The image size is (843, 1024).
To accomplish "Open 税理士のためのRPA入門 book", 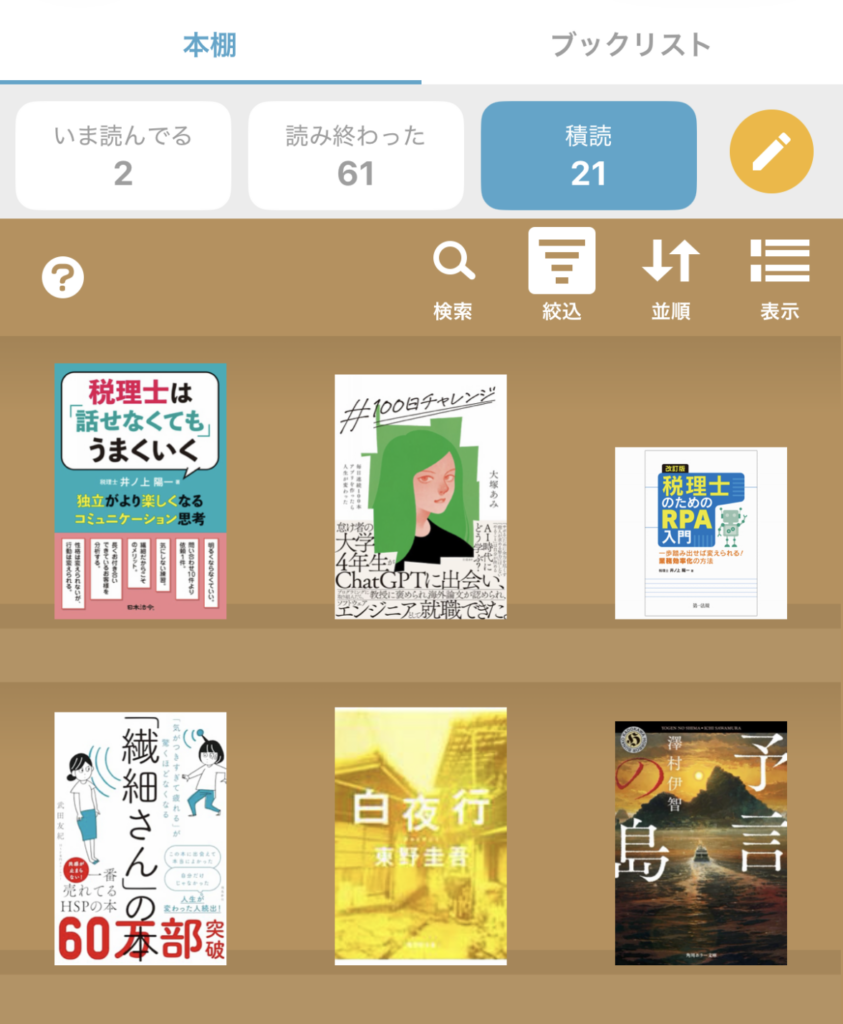I will (701, 533).
